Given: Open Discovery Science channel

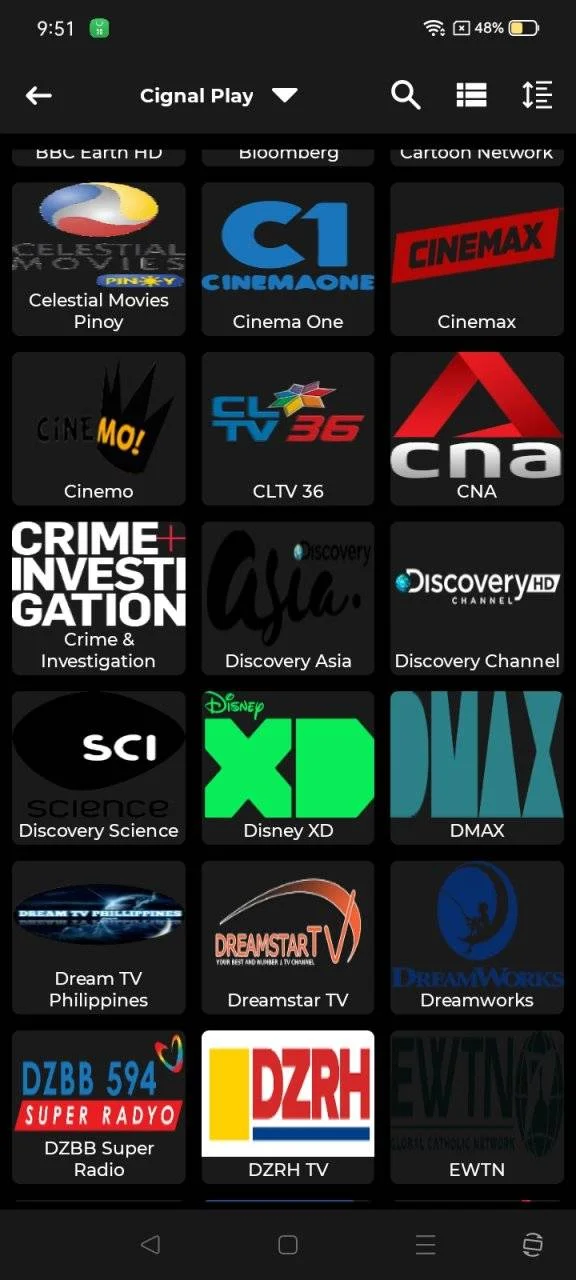Looking at the screenshot, I should point(99,768).
